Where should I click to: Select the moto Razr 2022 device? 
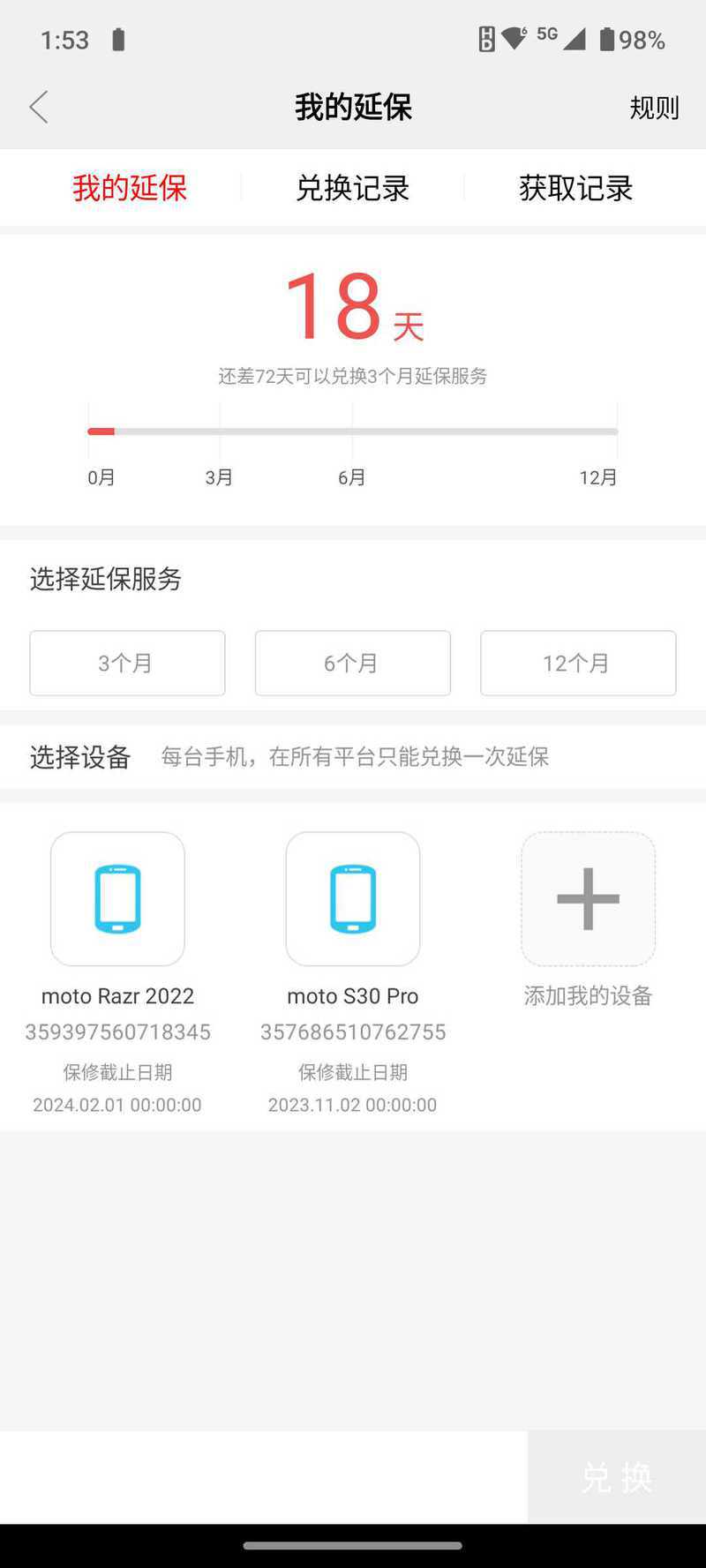[x=117, y=899]
